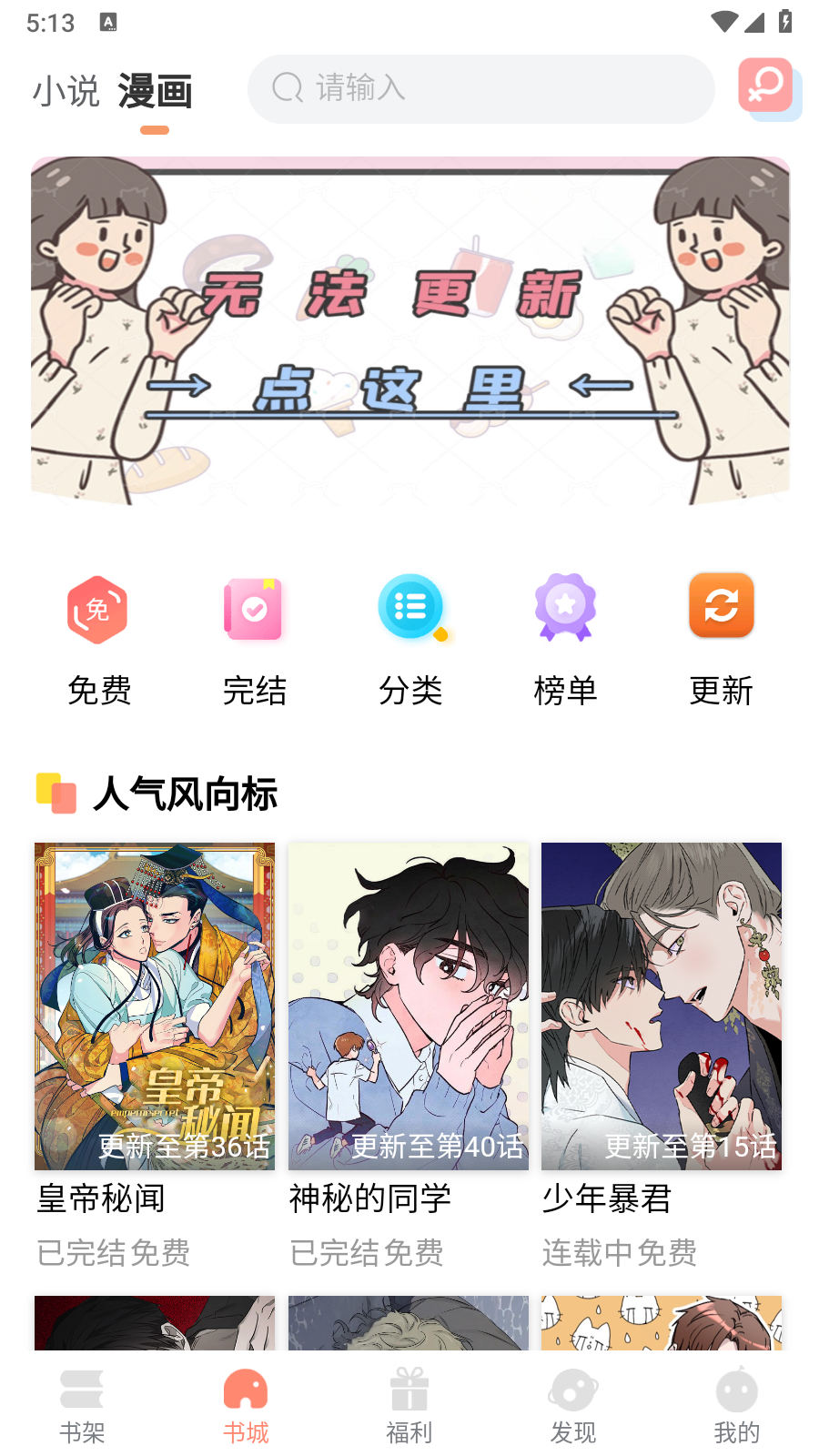Go to the 我的 tab

(x=737, y=1407)
